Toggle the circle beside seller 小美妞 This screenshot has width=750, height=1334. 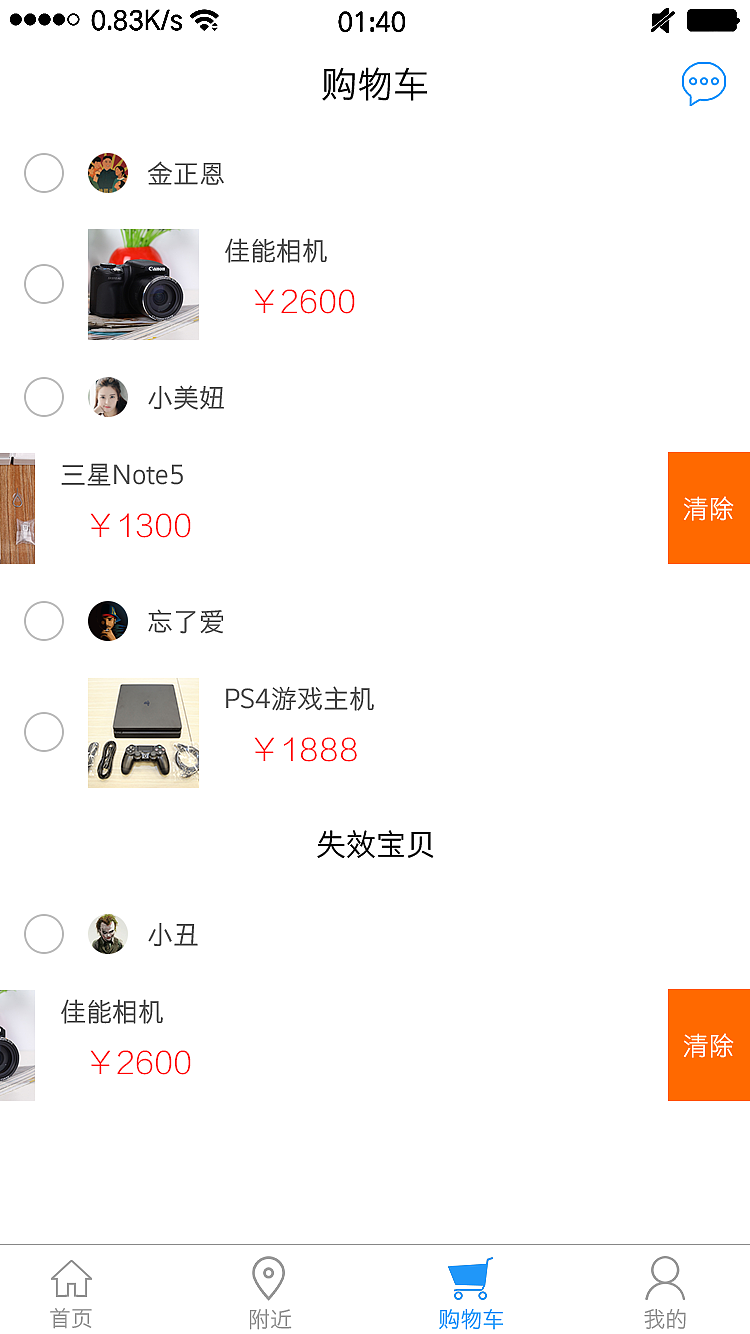pos(44,397)
